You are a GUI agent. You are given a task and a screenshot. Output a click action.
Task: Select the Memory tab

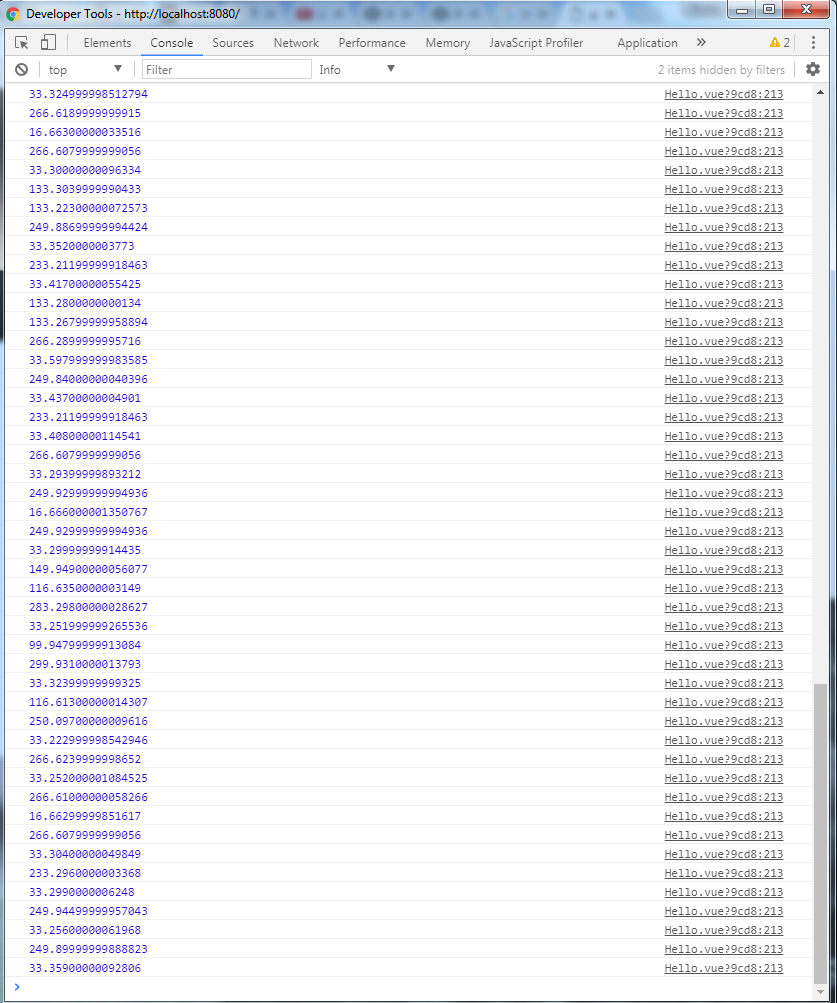point(447,43)
